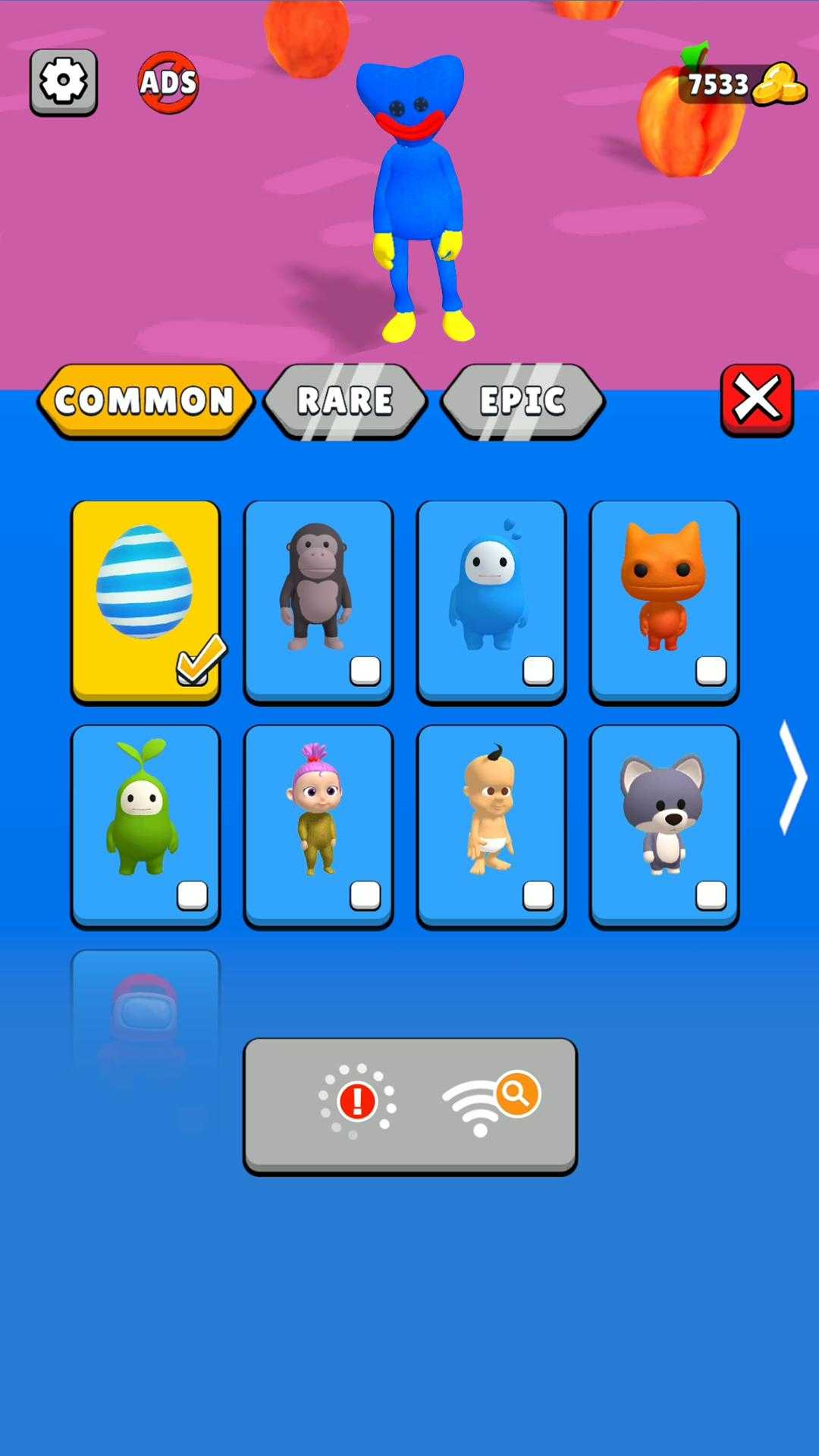Switch to the Rare tab
The image size is (819, 1456).
[x=345, y=400]
